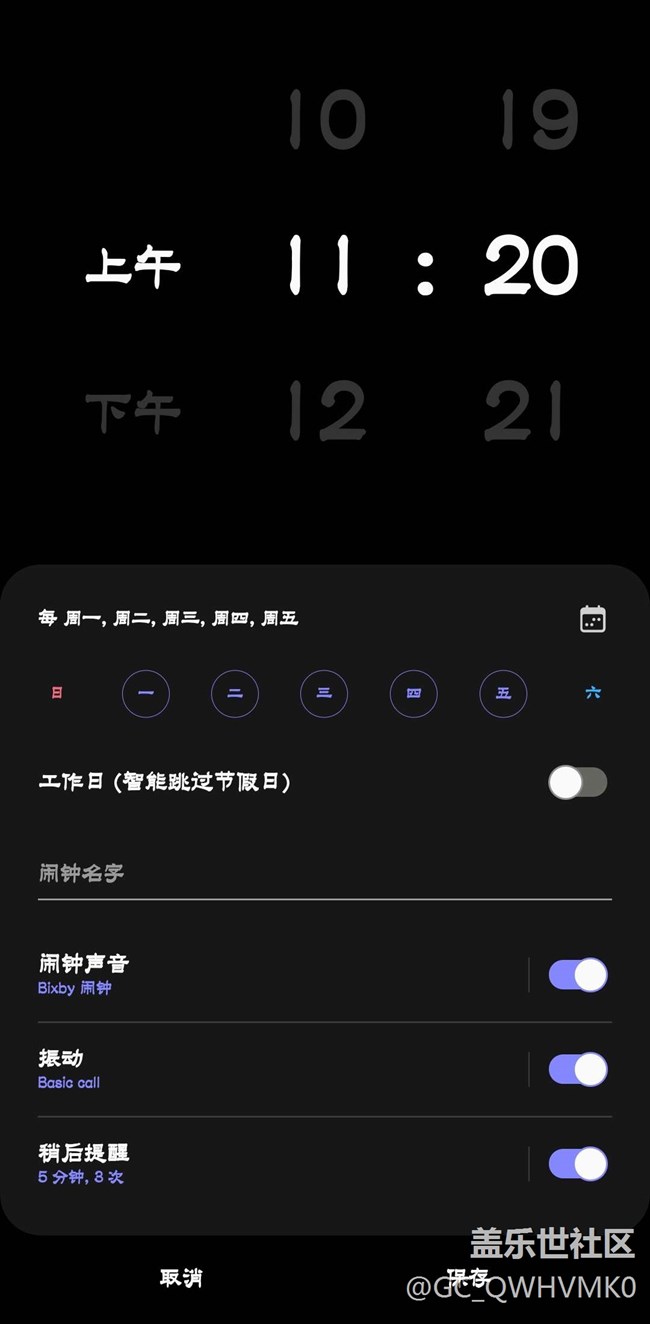Open the calendar date picker icon
Image resolution: width=650 pixels, height=1324 pixels.
click(x=593, y=619)
